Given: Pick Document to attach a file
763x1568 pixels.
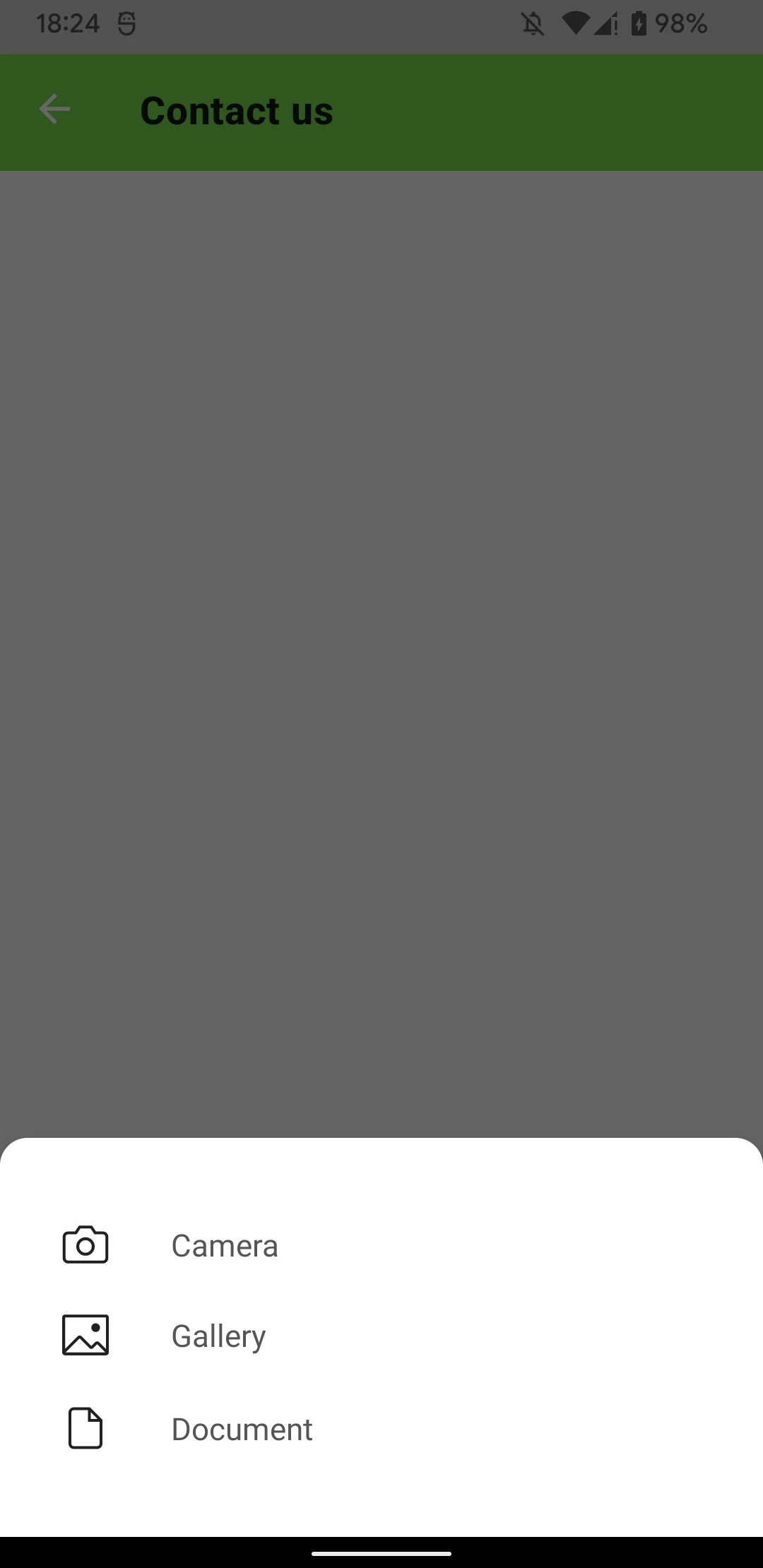Looking at the screenshot, I should [242, 1430].
